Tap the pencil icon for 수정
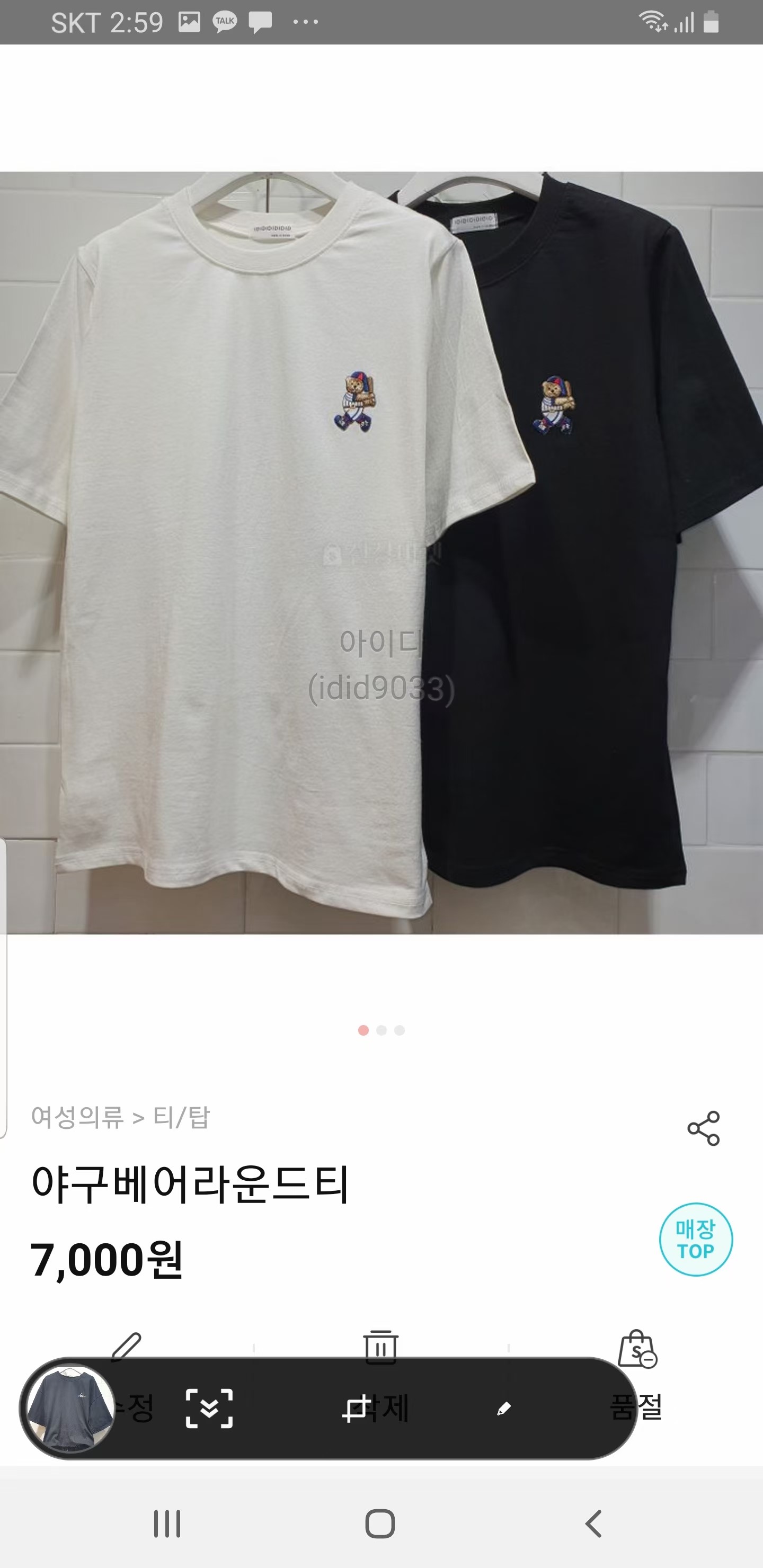 point(127,1346)
